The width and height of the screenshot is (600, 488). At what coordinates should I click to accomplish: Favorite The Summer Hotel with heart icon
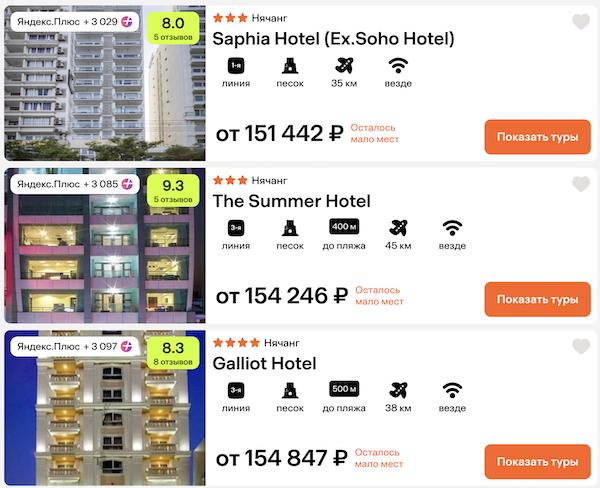tap(581, 184)
